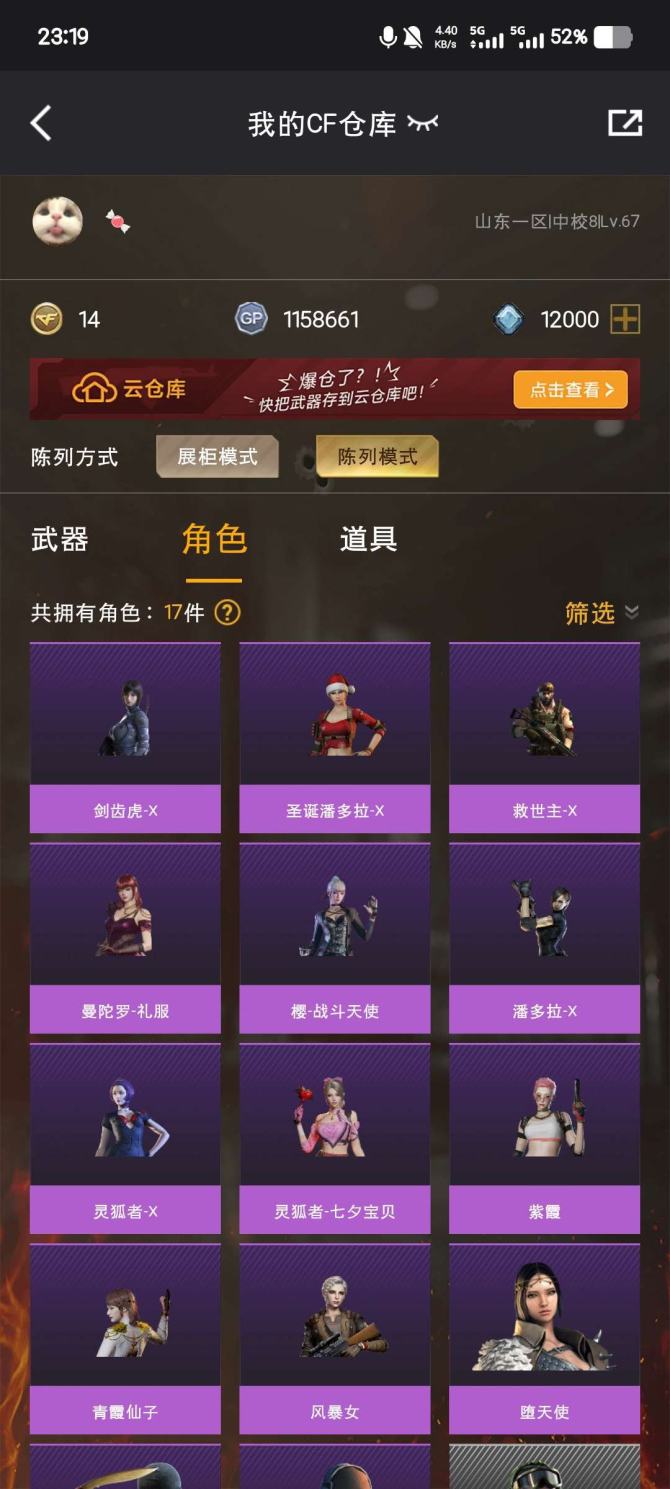
Task: Open the 道具 tab
Action: coord(368,540)
